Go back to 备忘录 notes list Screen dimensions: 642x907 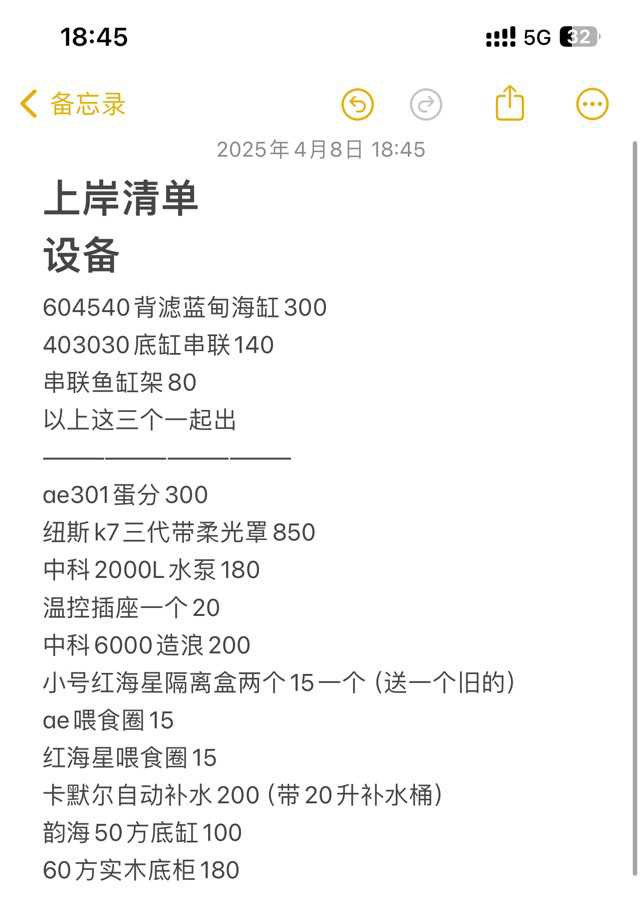click(x=73, y=104)
